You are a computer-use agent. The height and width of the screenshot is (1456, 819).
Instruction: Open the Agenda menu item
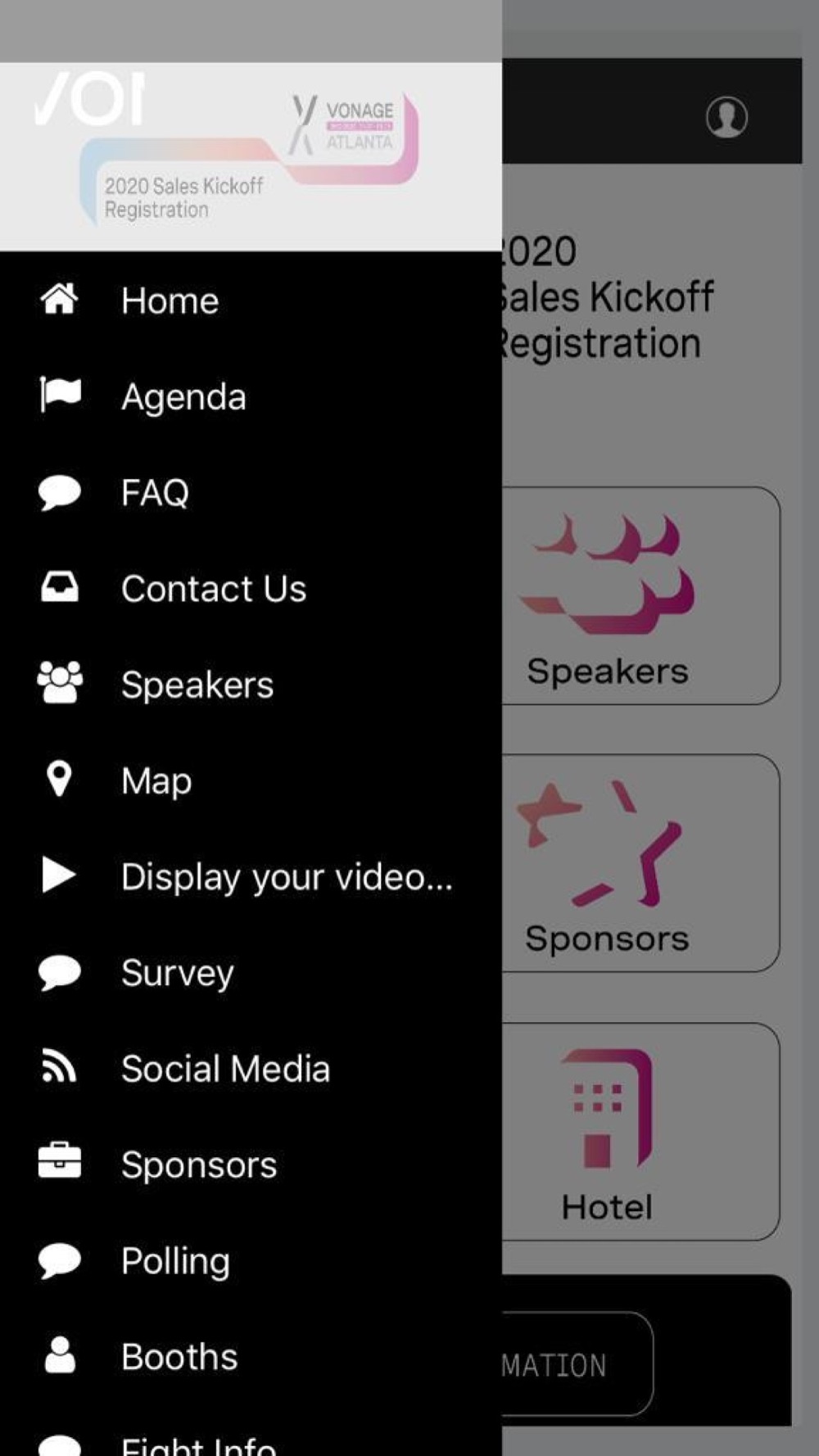(251, 396)
